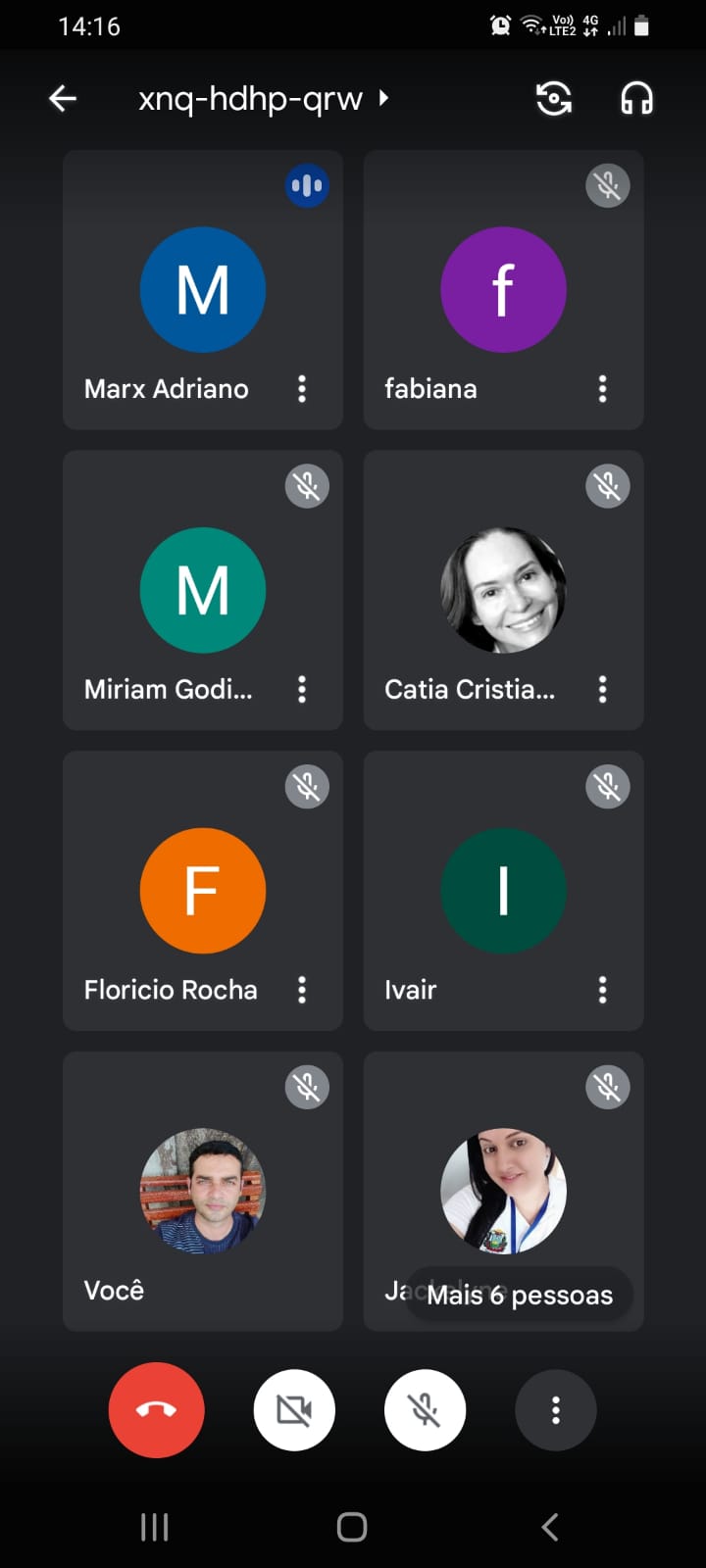Hang up the call

pos(157,1410)
